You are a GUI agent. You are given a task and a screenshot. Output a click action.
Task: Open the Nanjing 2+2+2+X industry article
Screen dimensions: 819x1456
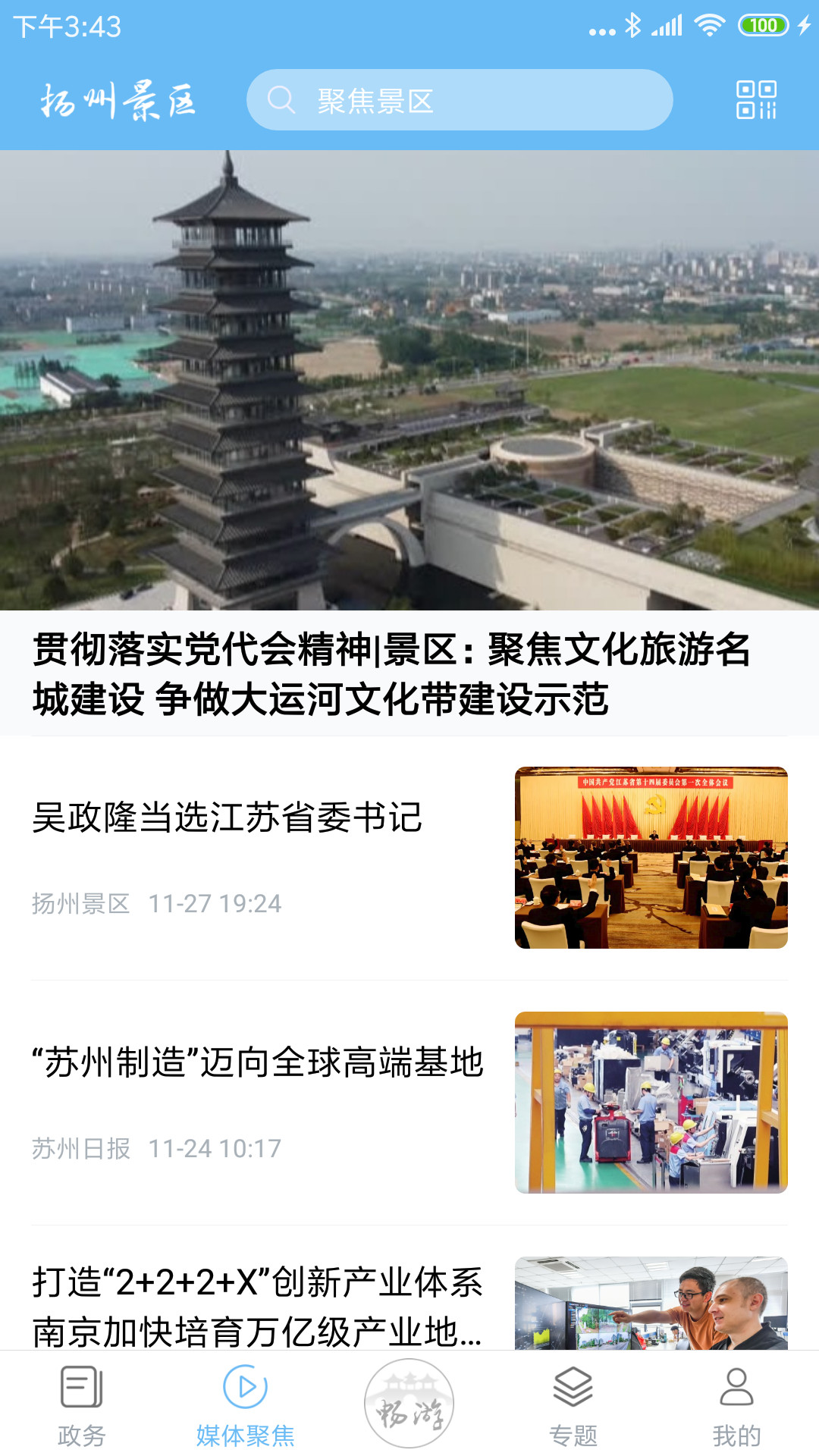[262, 1304]
